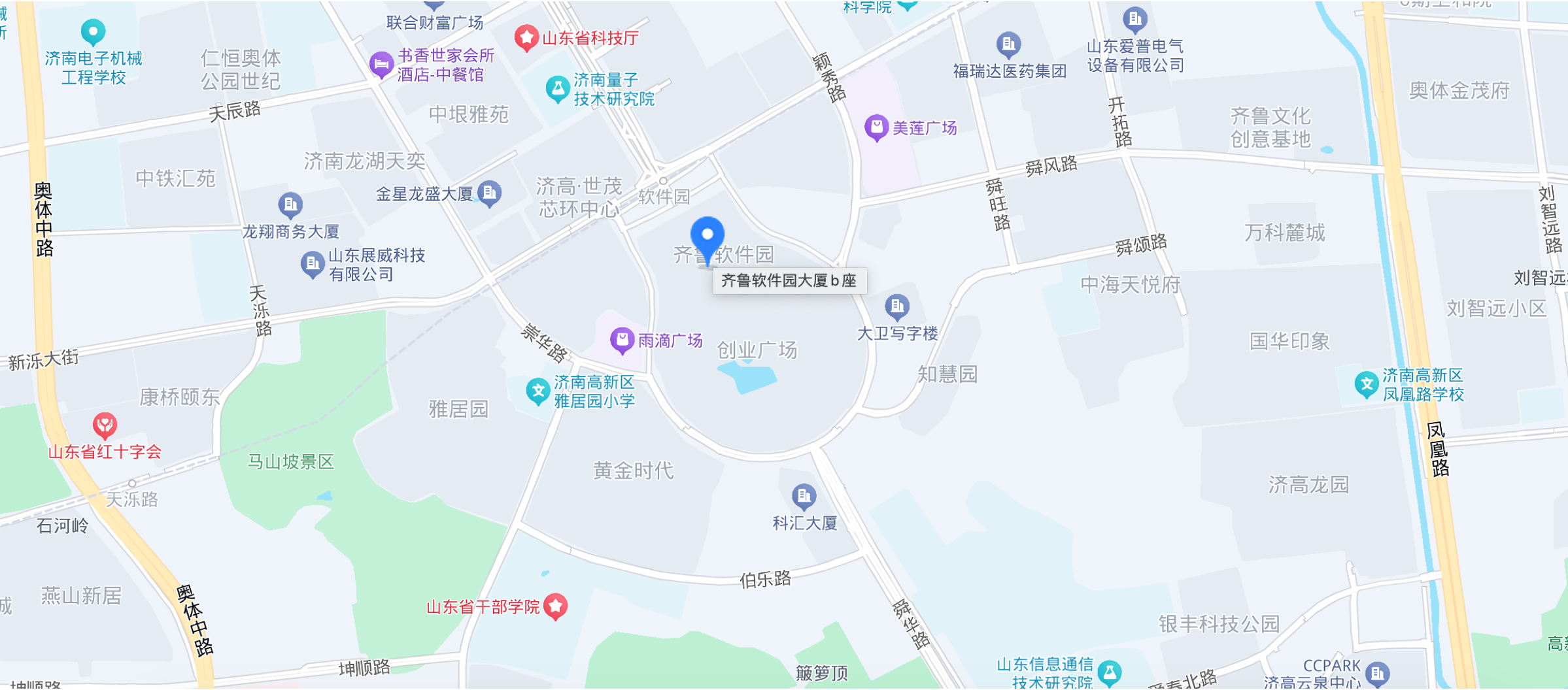Tap the blue location pin marker
Viewport: 1568px width, 690px height.
(x=707, y=238)
